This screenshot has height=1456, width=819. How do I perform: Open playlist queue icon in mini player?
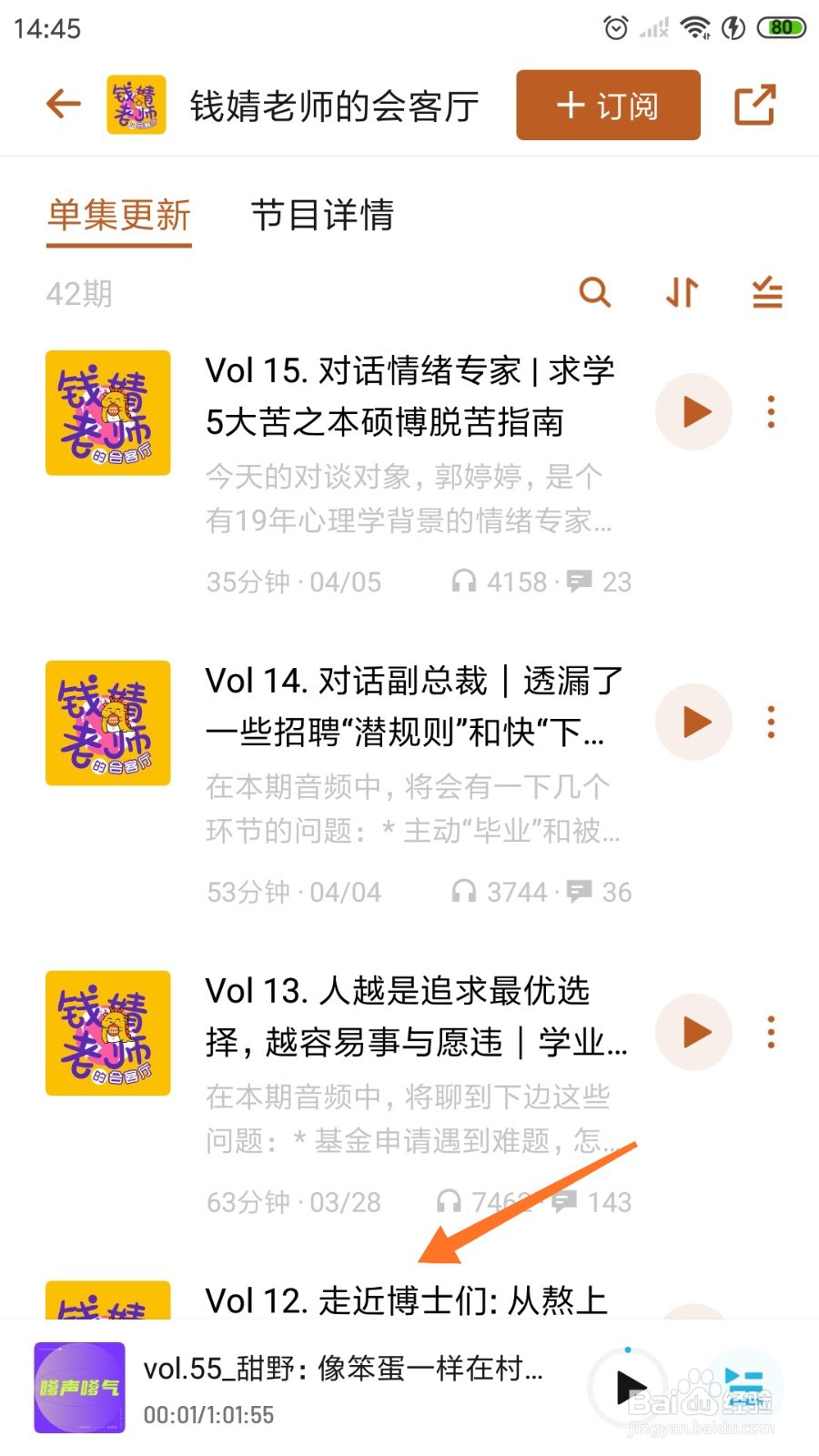point(744,1388)
